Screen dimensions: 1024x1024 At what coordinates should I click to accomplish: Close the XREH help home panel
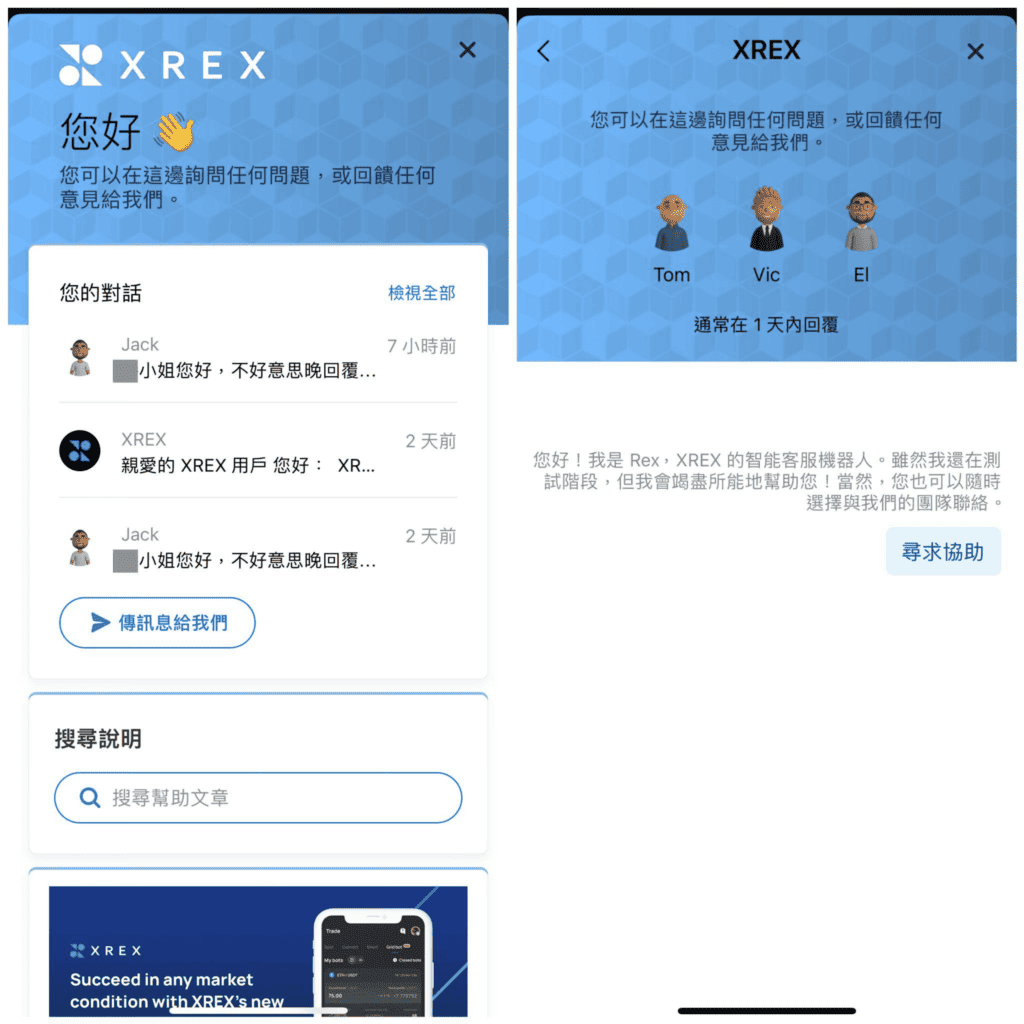click(x=467, y=50)
